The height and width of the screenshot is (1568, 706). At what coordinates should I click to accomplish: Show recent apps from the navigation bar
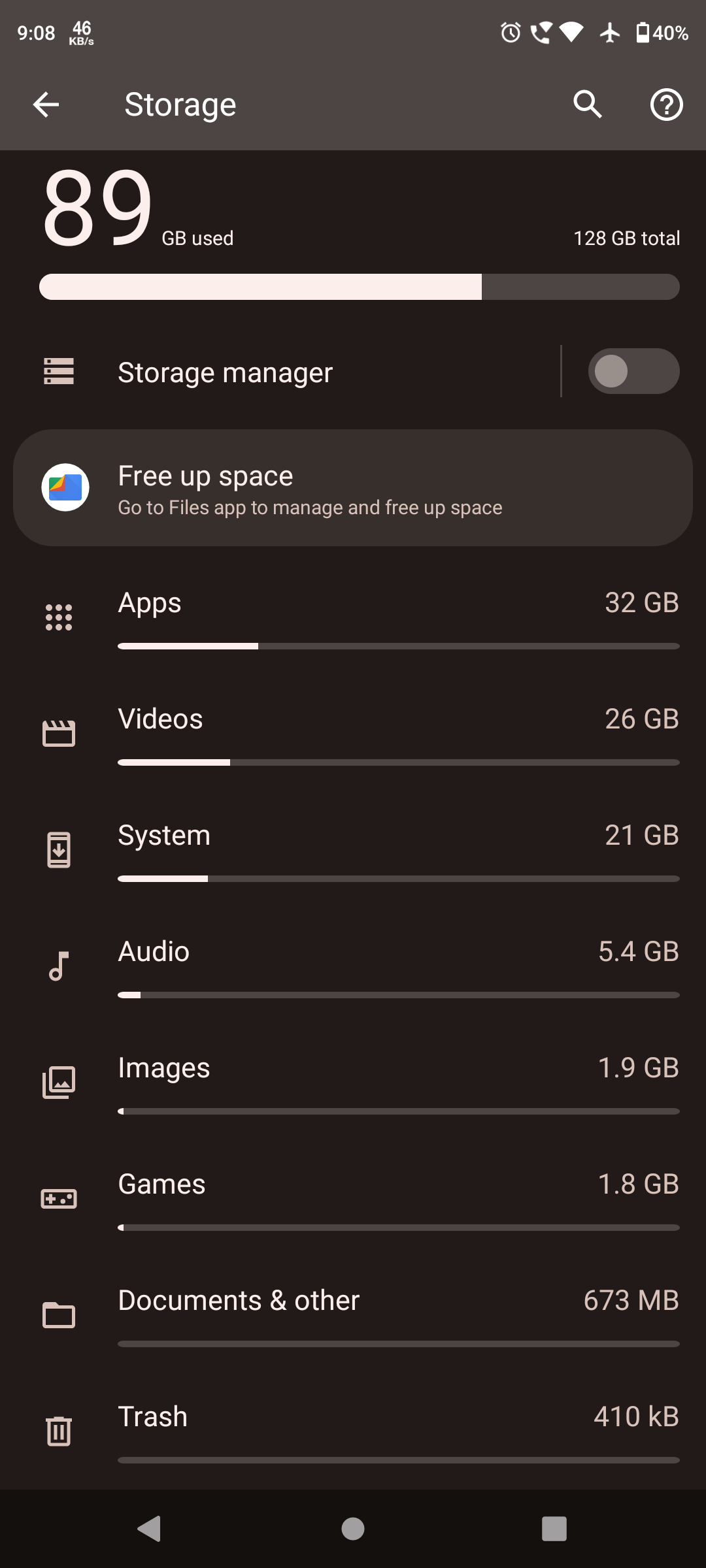tap(554, 1529)
